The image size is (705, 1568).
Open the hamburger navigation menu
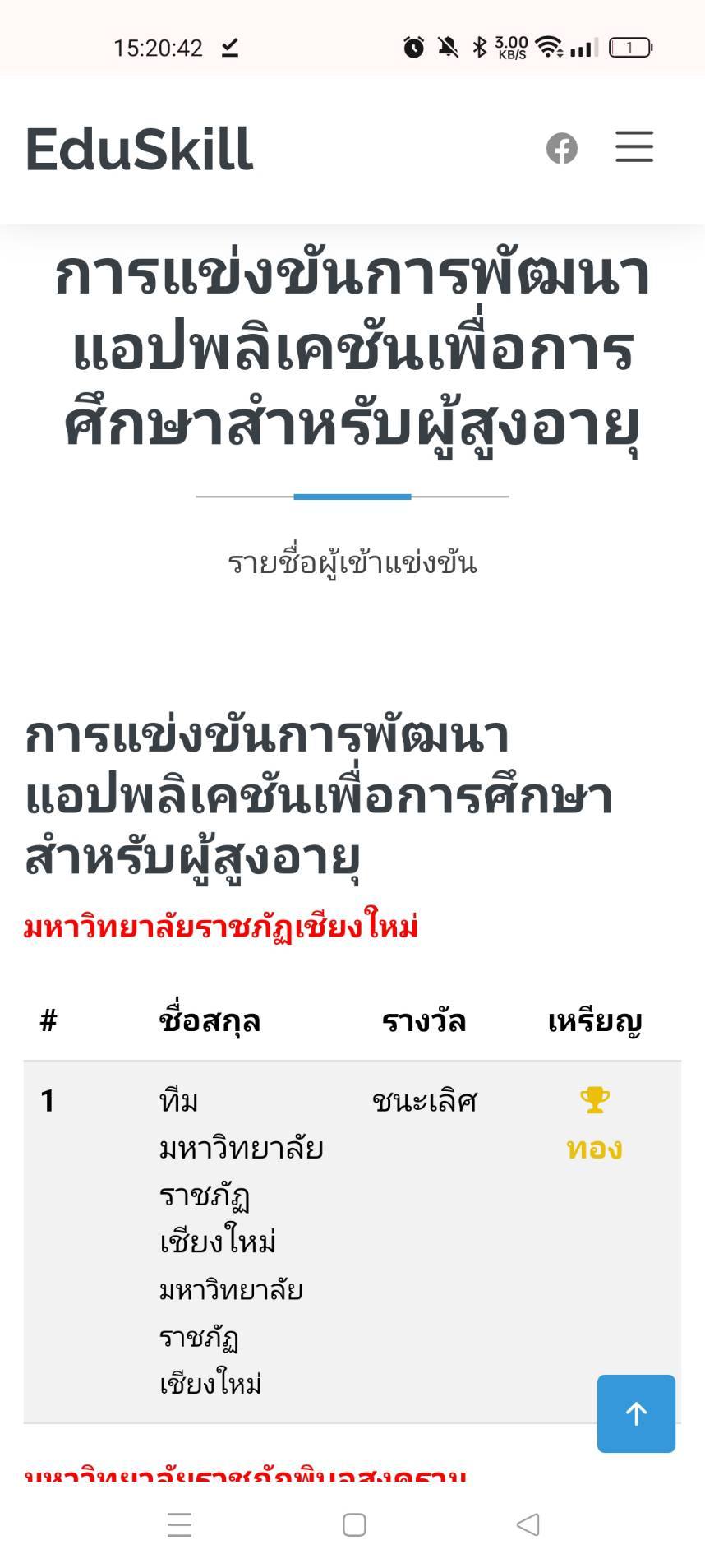(x=634, y=147)
